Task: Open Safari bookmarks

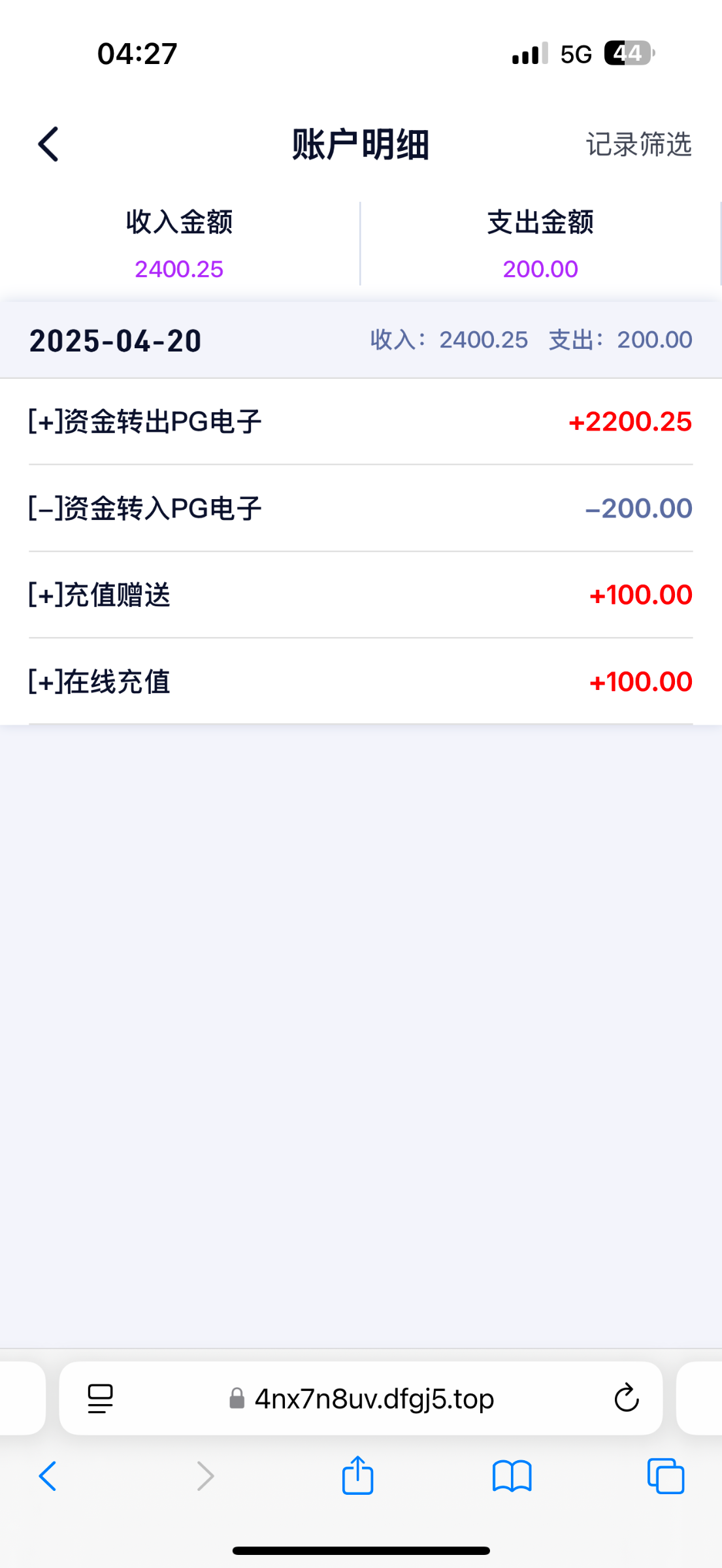Action: pos(512,1477)
